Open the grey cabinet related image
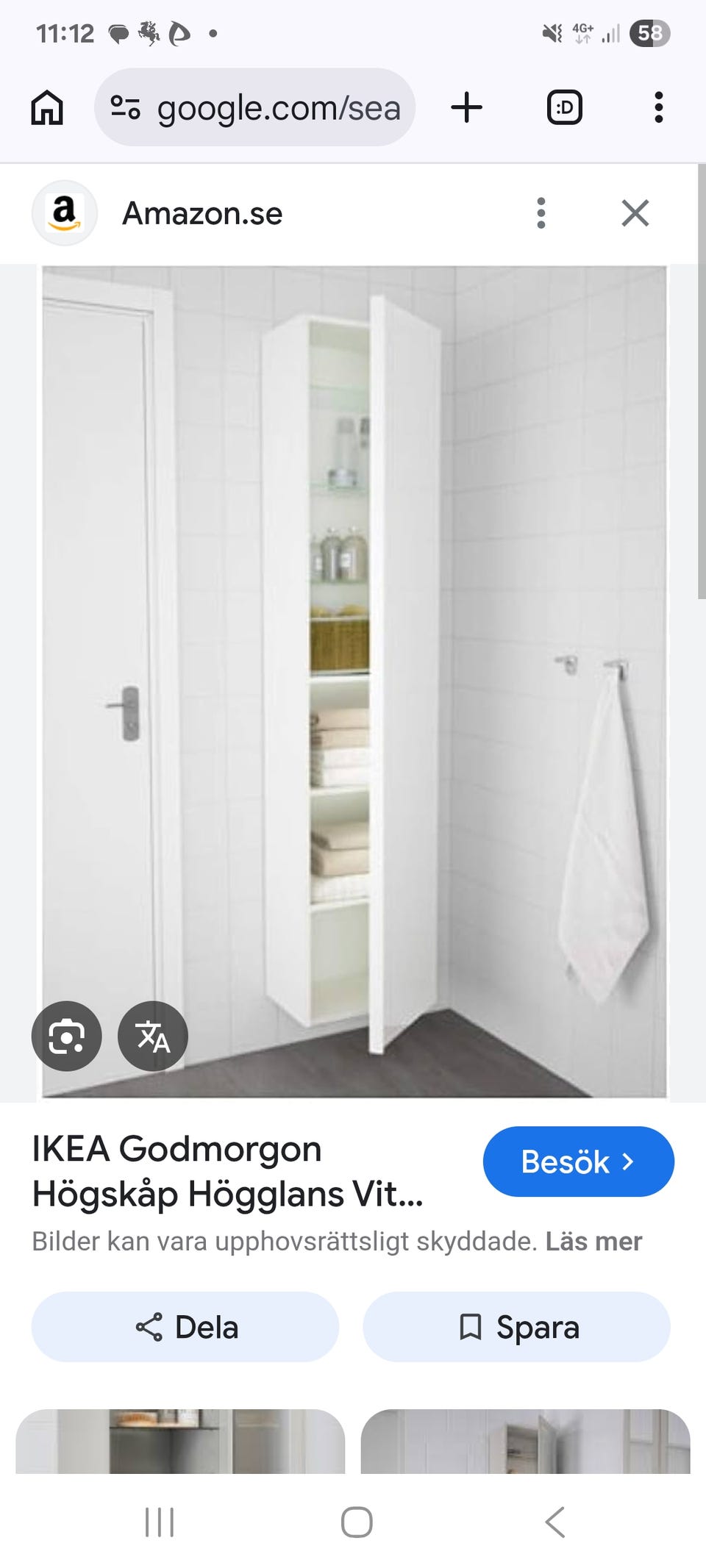The height and width of the screenshot is (1568, 706). point(180,1441)
